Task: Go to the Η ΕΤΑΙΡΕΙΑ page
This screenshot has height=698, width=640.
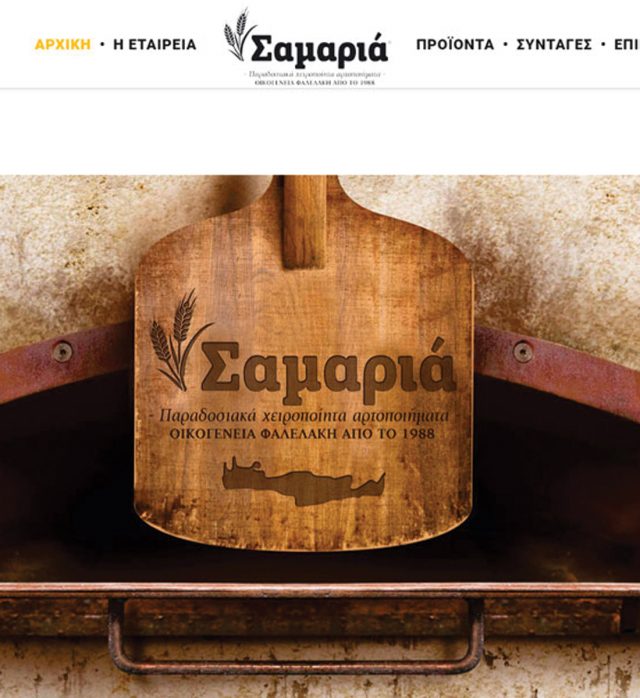Action: tap(156, 45)
